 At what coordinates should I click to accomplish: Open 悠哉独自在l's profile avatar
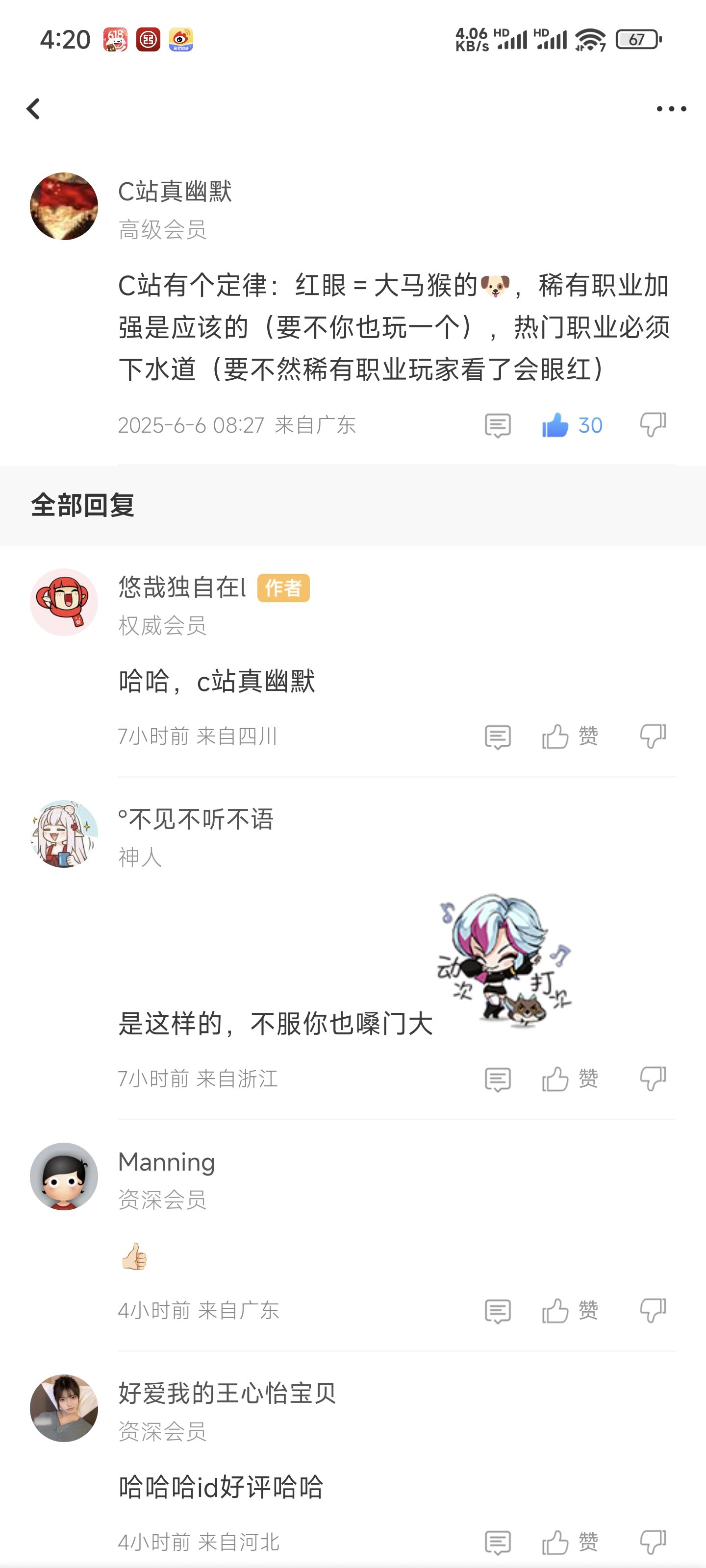pos(64,602)
